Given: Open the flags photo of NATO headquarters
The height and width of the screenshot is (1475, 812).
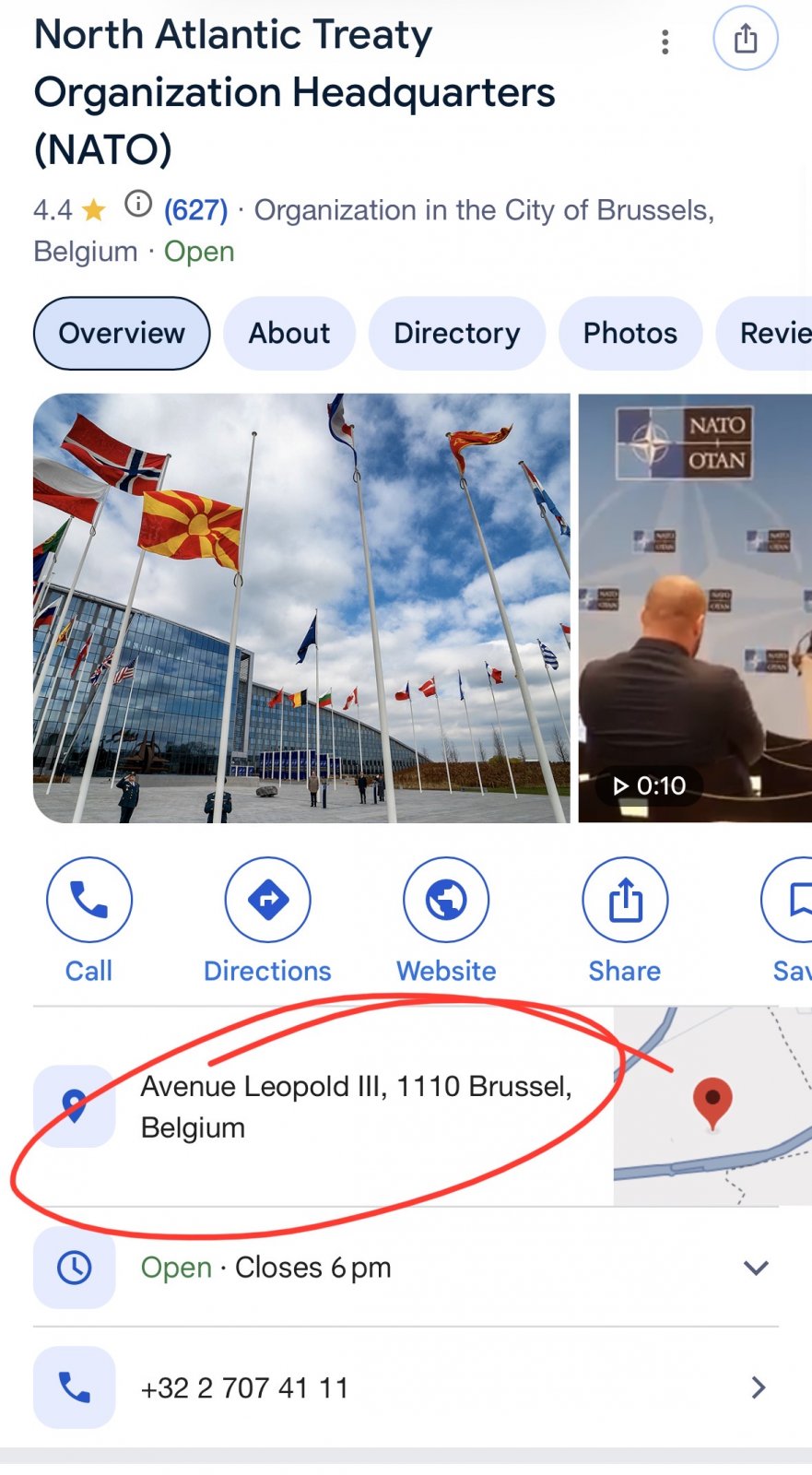Looking at the screenshot, I should point(302,608).
